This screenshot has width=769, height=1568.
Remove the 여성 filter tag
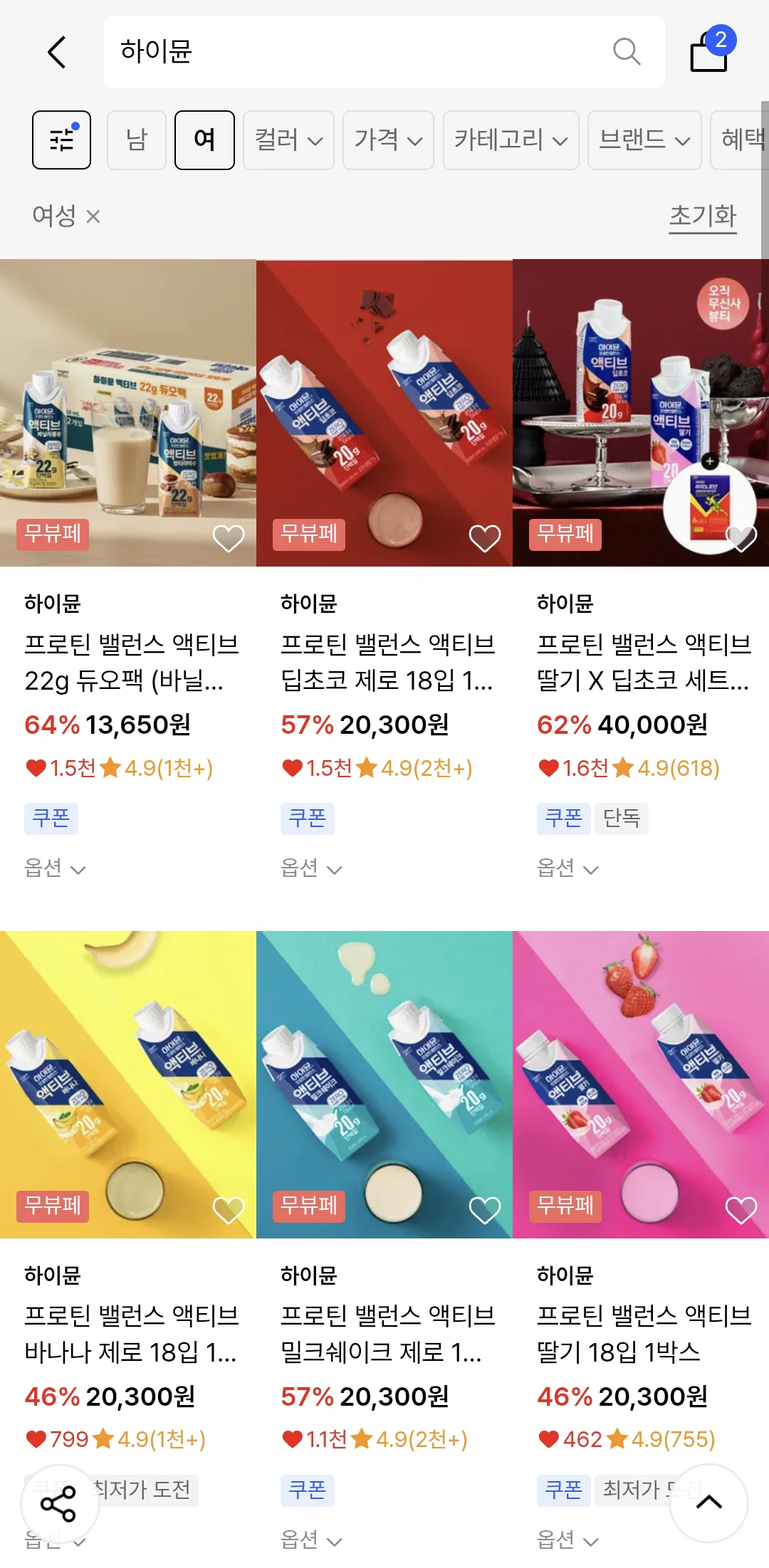tap(93, 216)
